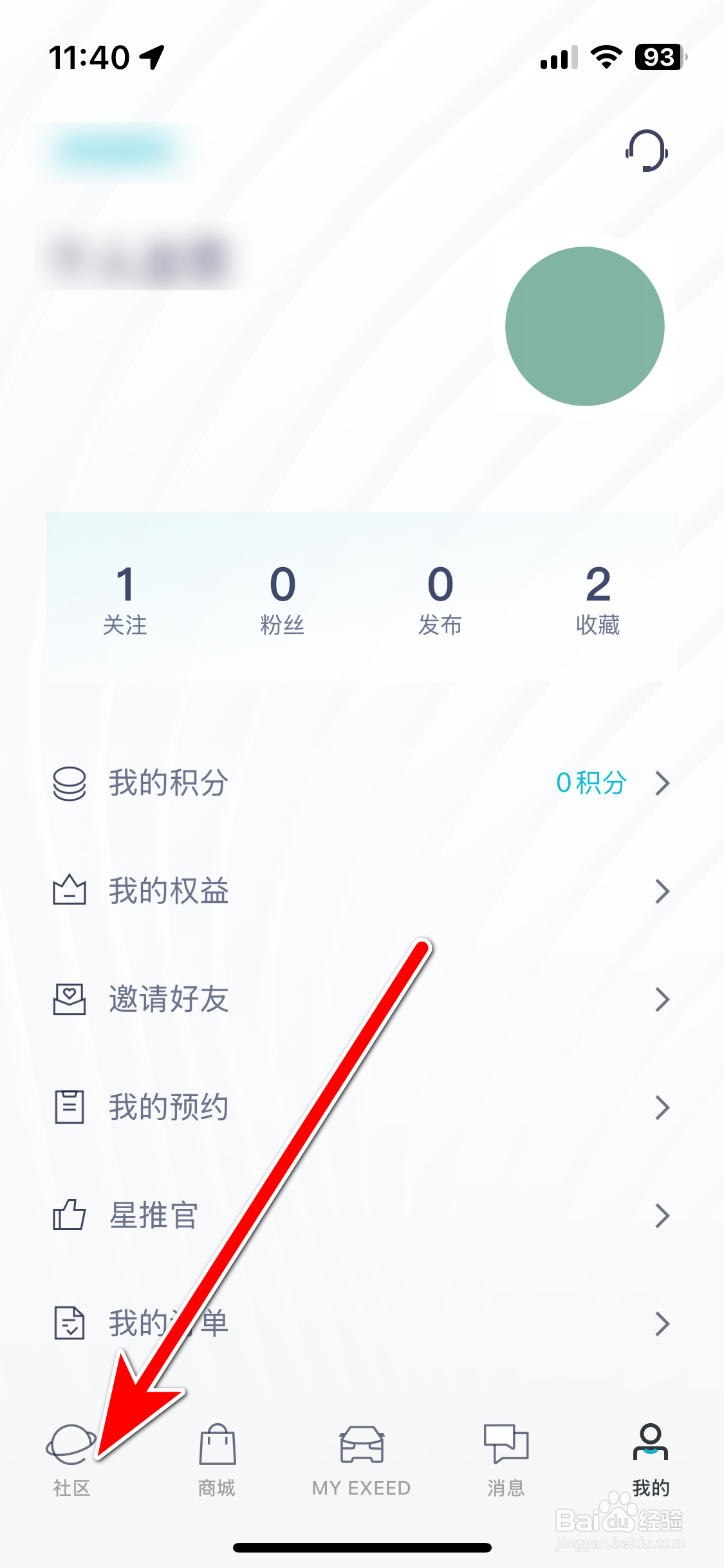This screenshot has width=724, height=1568.
Task: Switch to the 社区 tab
Action: click(71, 1487)
